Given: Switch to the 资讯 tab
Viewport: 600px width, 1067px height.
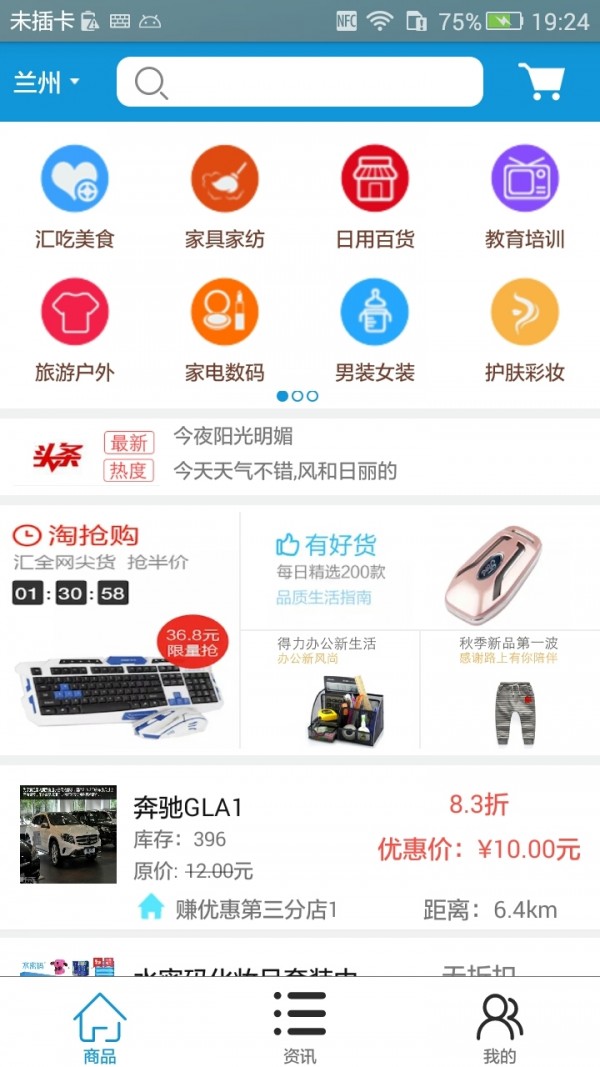Looking at the screenshot, I should click(300, 1027).
